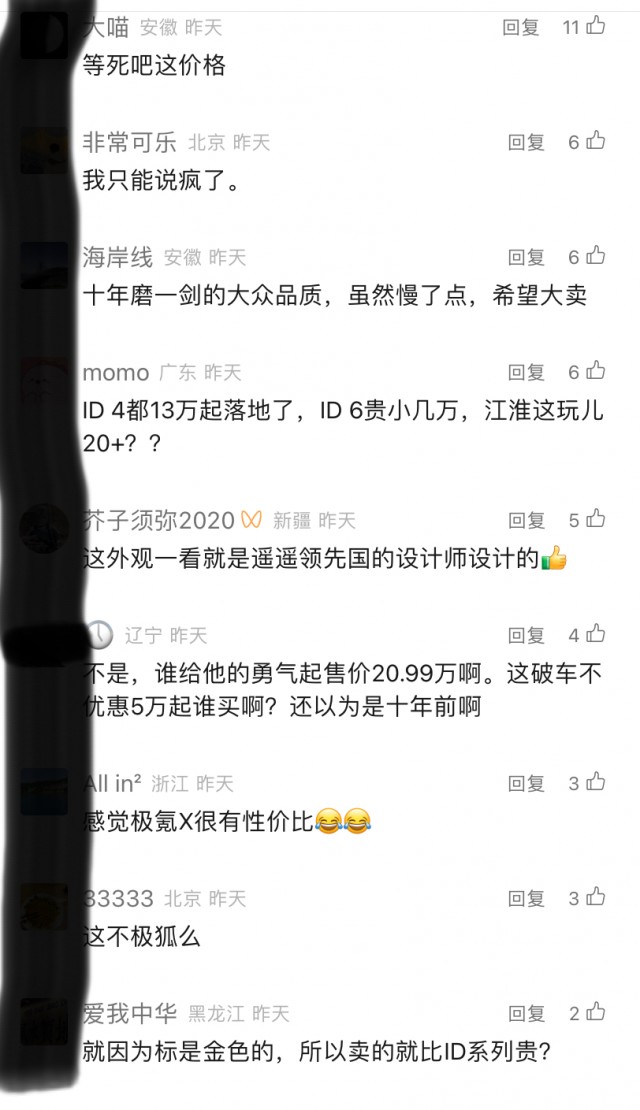Open momo's user profile name
The width and height of the screenshot is (640, 1110).
[115, 373]
